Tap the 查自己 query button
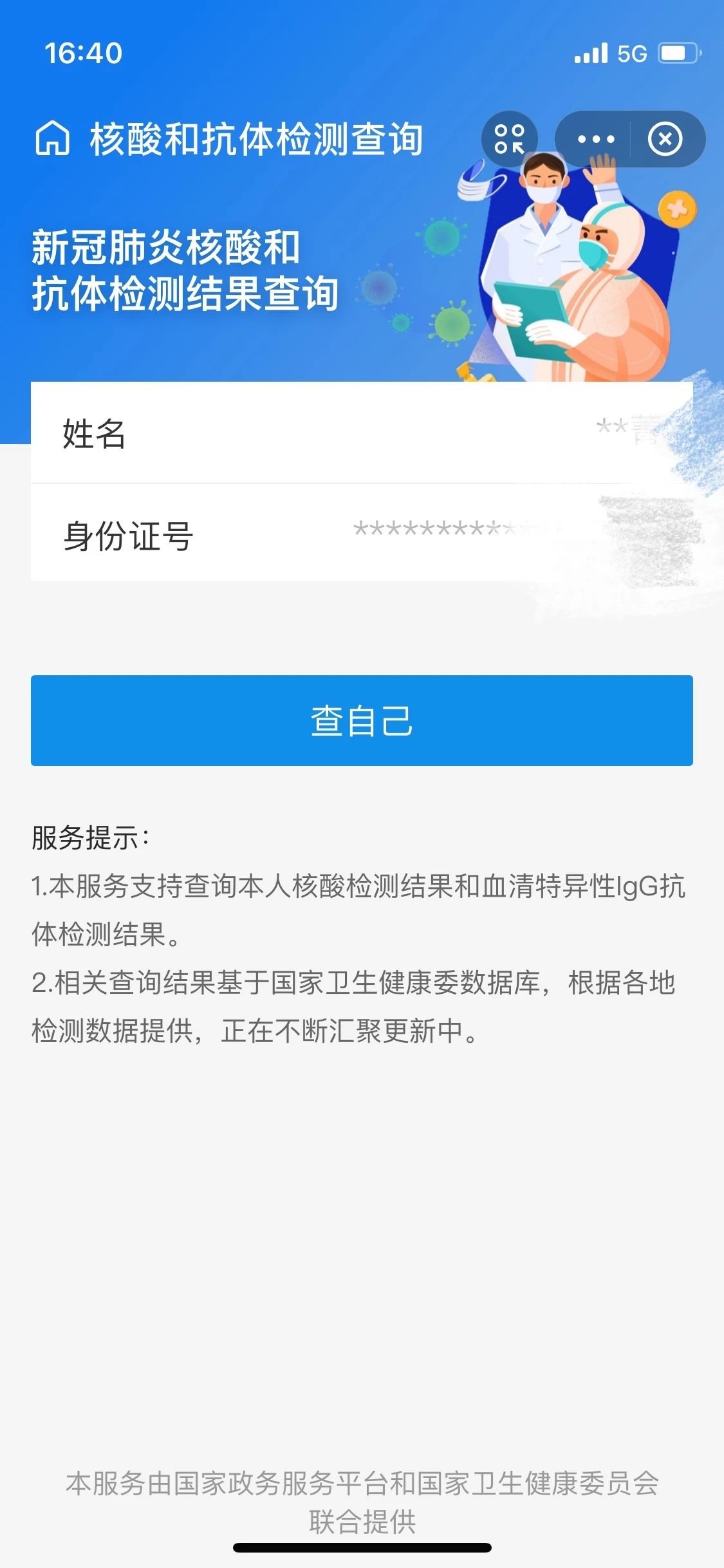This screenshot has width=724, height=1568. [362, 720]
